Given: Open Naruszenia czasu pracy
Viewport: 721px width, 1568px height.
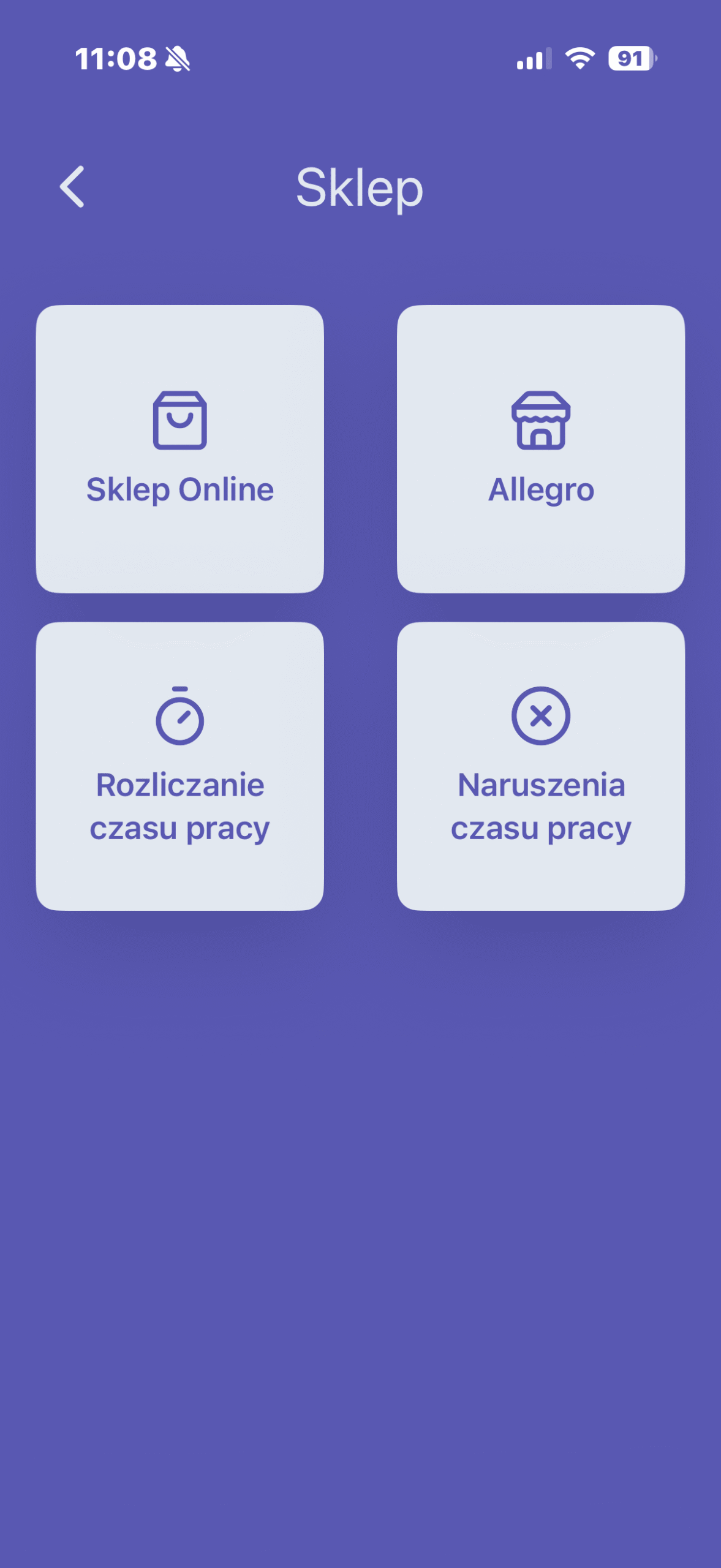Looking at the screenshot, I should pyautogui.click(x=540, y=766).
